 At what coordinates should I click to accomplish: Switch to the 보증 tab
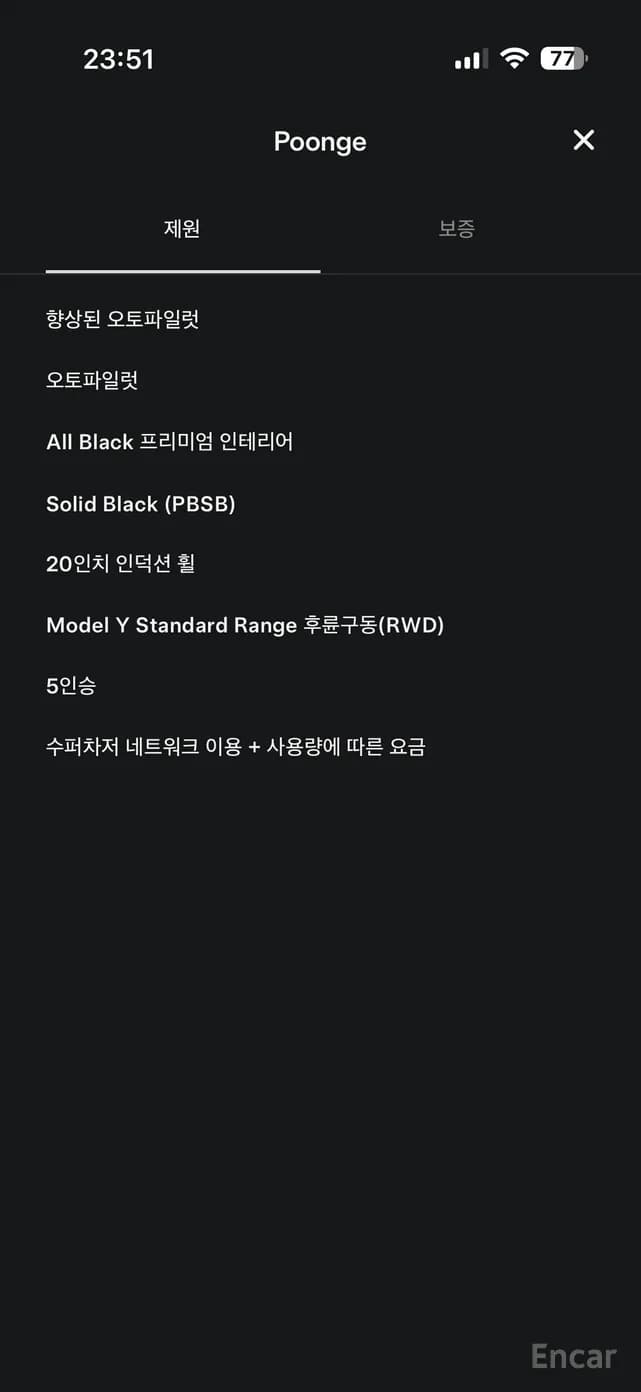pos(456,229)
